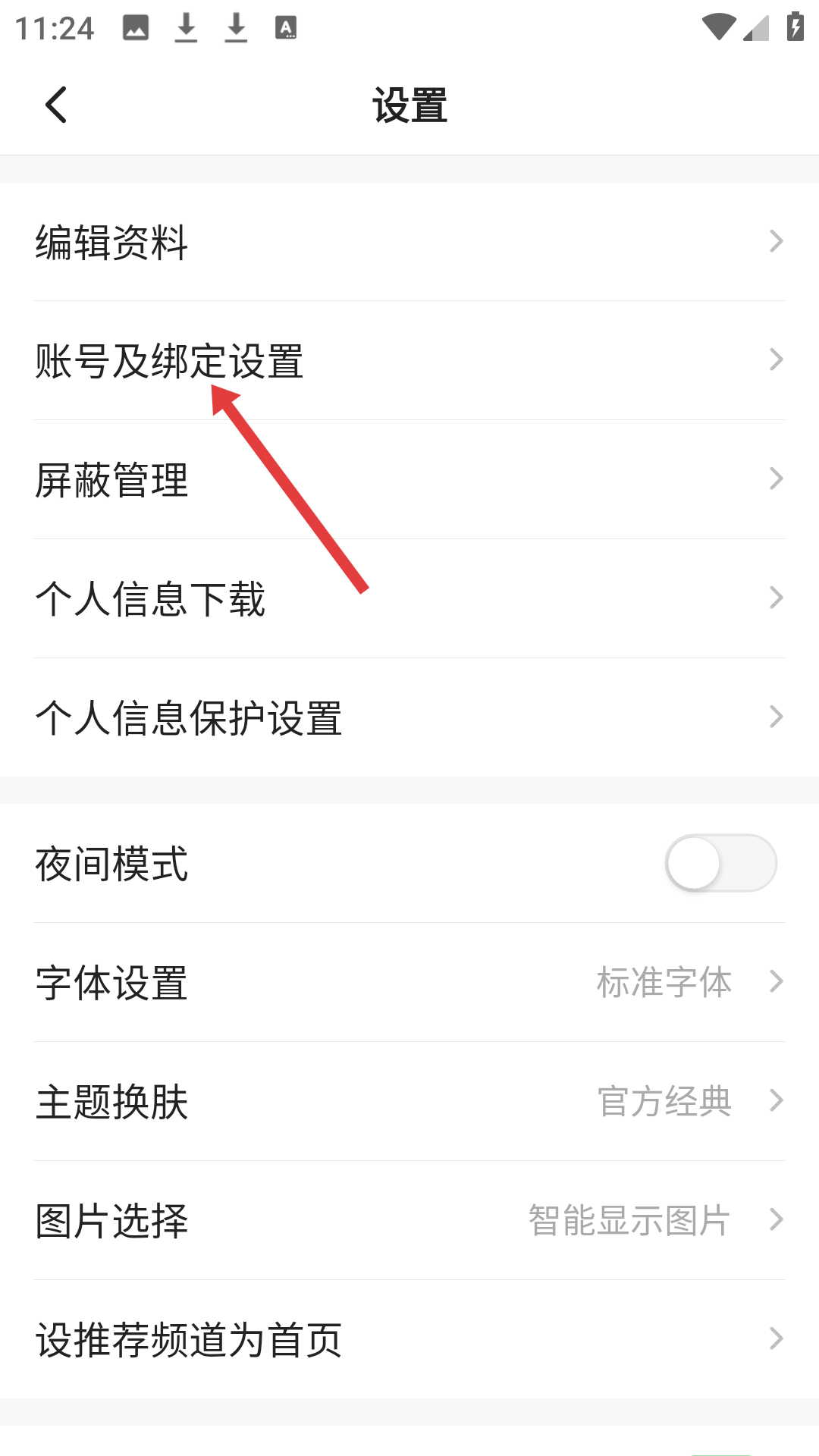Go back from the 设置 page
819x1456 pixels.
pyautogui.click(x=57, y=105)
